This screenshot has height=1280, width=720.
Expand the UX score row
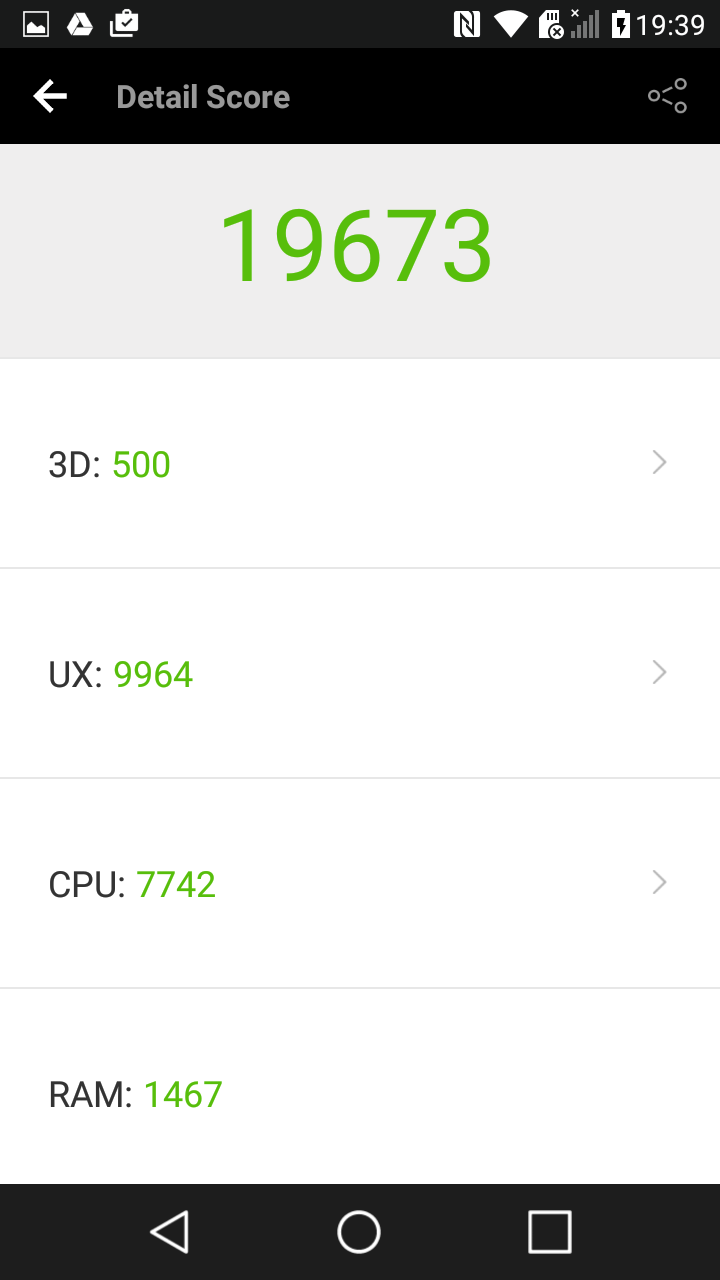tap(360, 673)
